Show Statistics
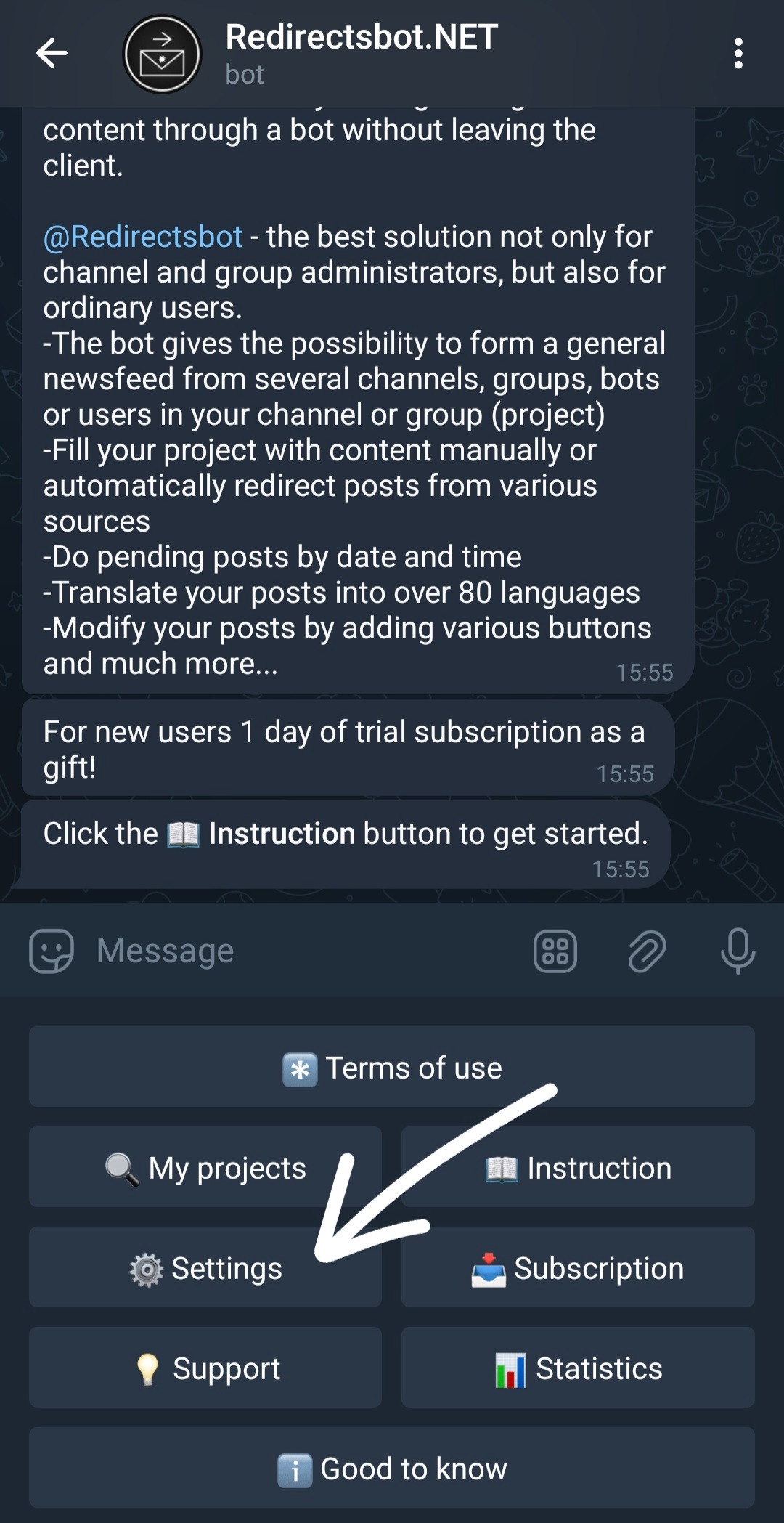 578,1368
